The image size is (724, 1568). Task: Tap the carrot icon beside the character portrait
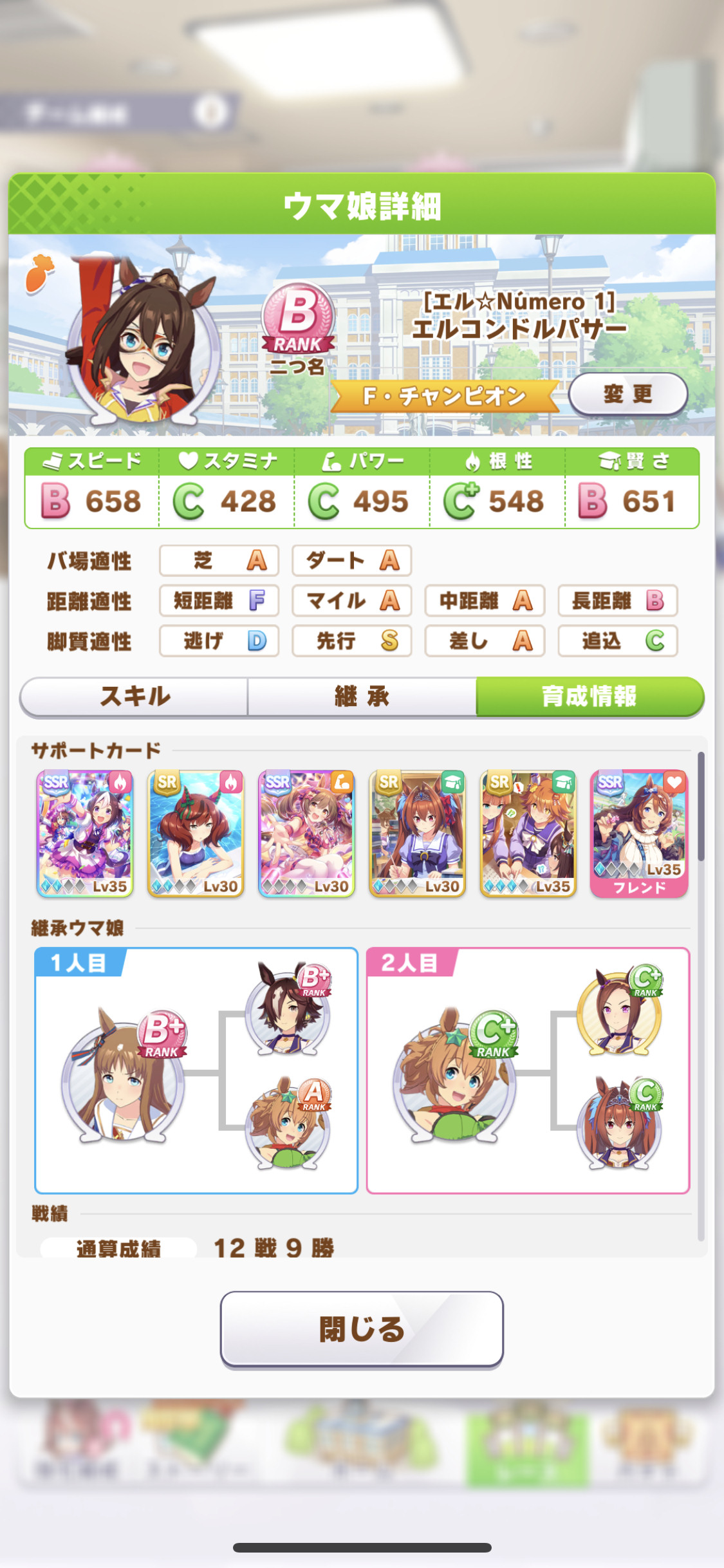pyautogui.click(x=39, y=273)
